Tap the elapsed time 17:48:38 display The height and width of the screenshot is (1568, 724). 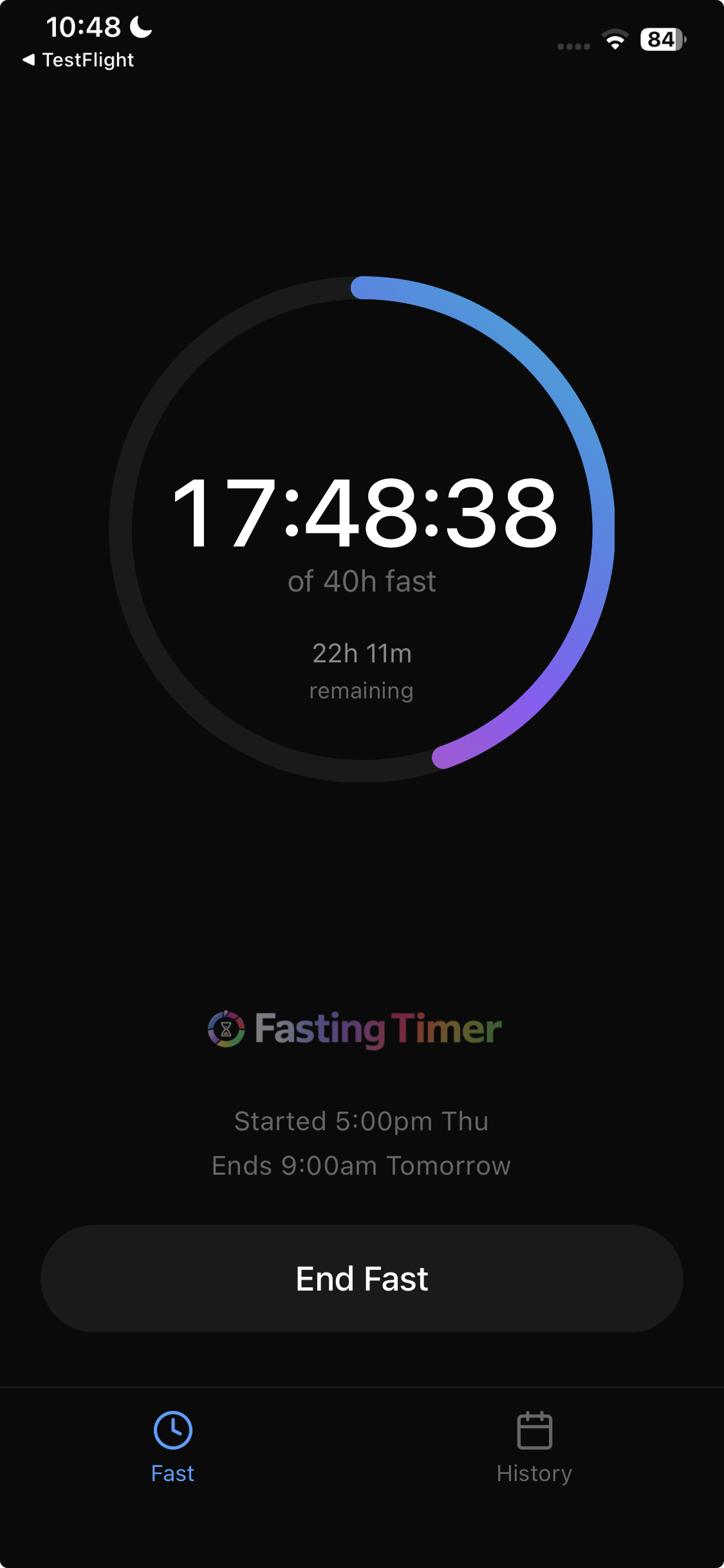coord(362,515)
